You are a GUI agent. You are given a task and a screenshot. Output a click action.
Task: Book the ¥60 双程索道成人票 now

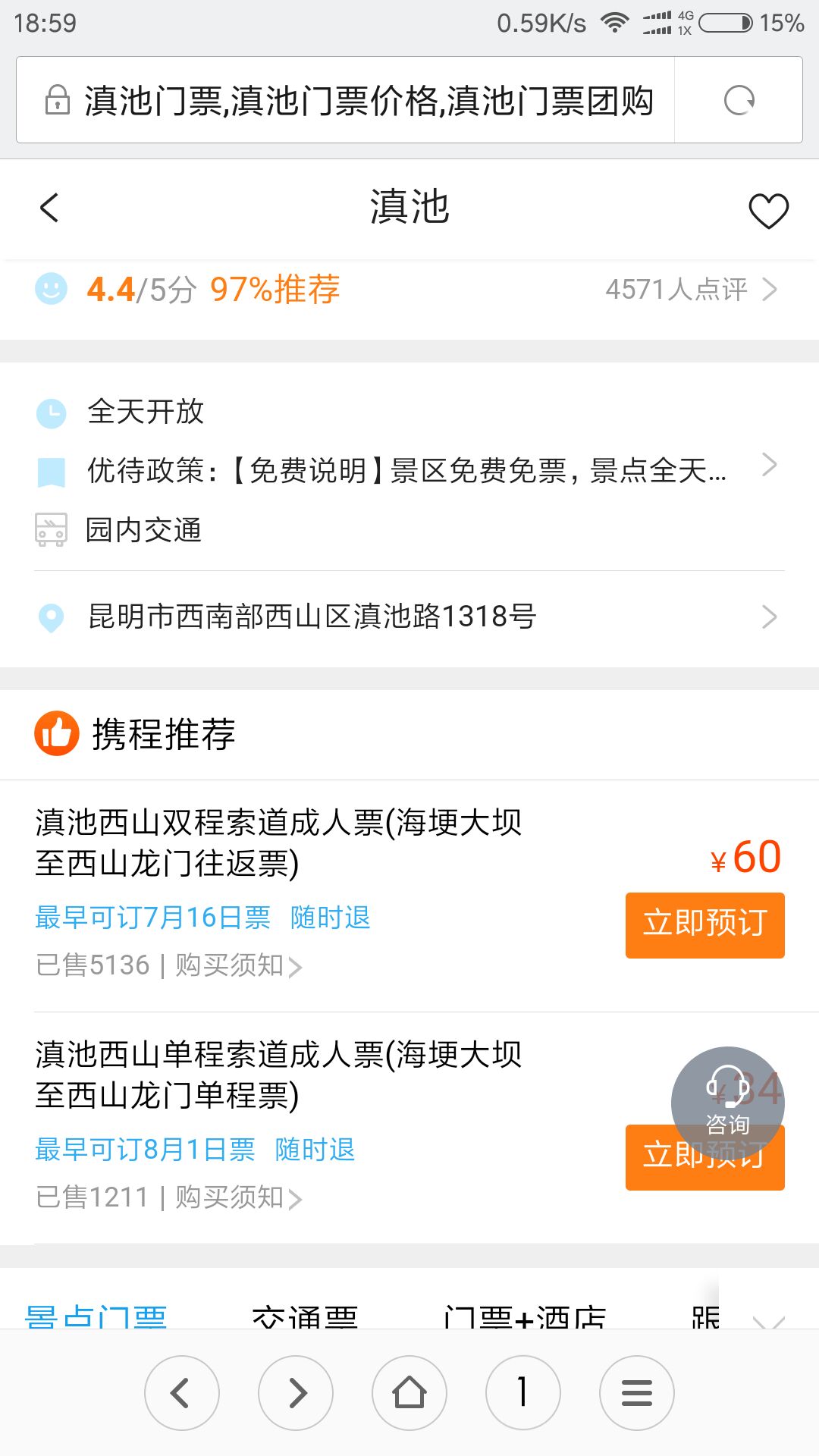[x=705, y=925]
